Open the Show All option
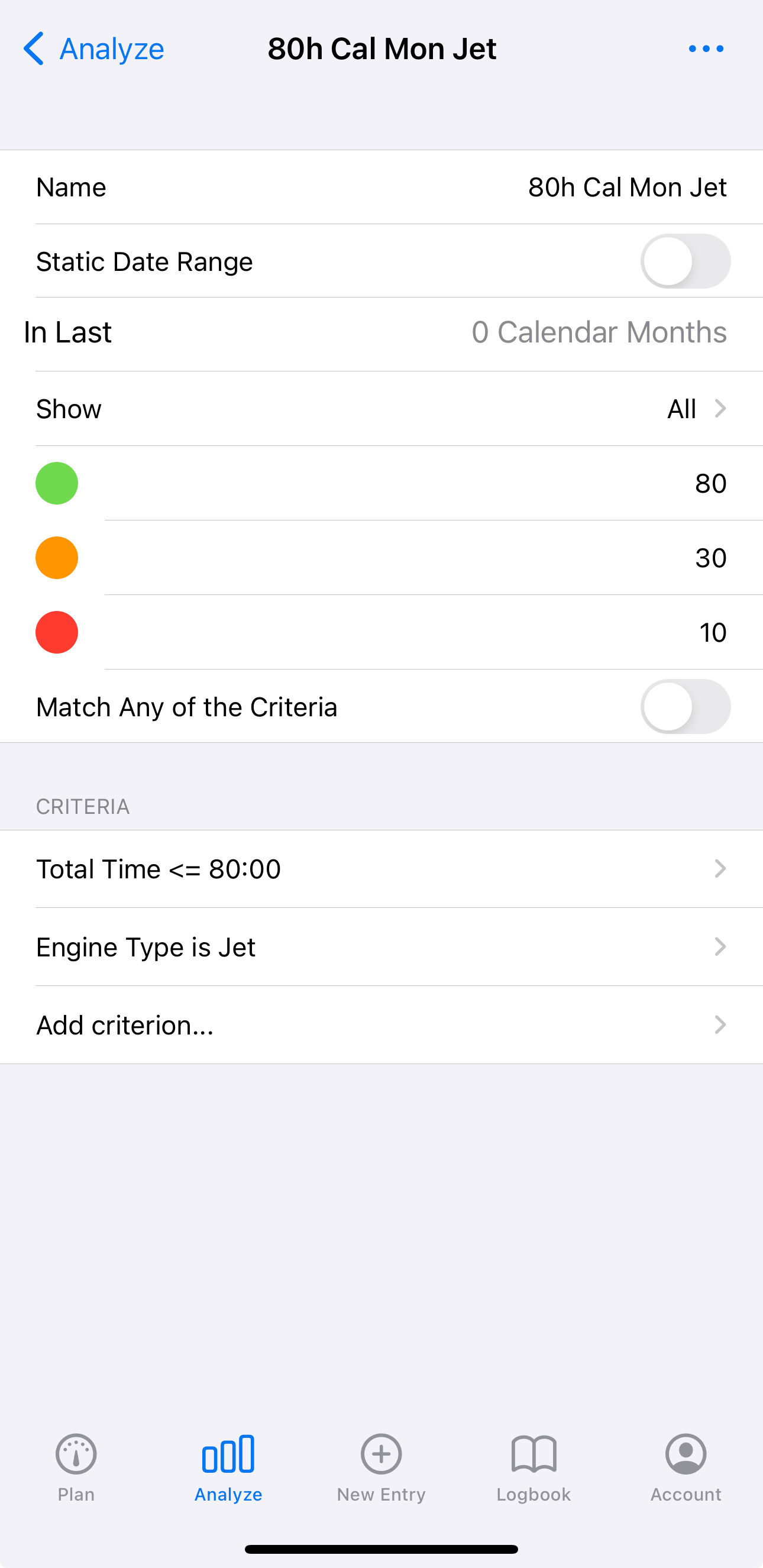Screen dimensions: 763x1568 pos(381,409)
